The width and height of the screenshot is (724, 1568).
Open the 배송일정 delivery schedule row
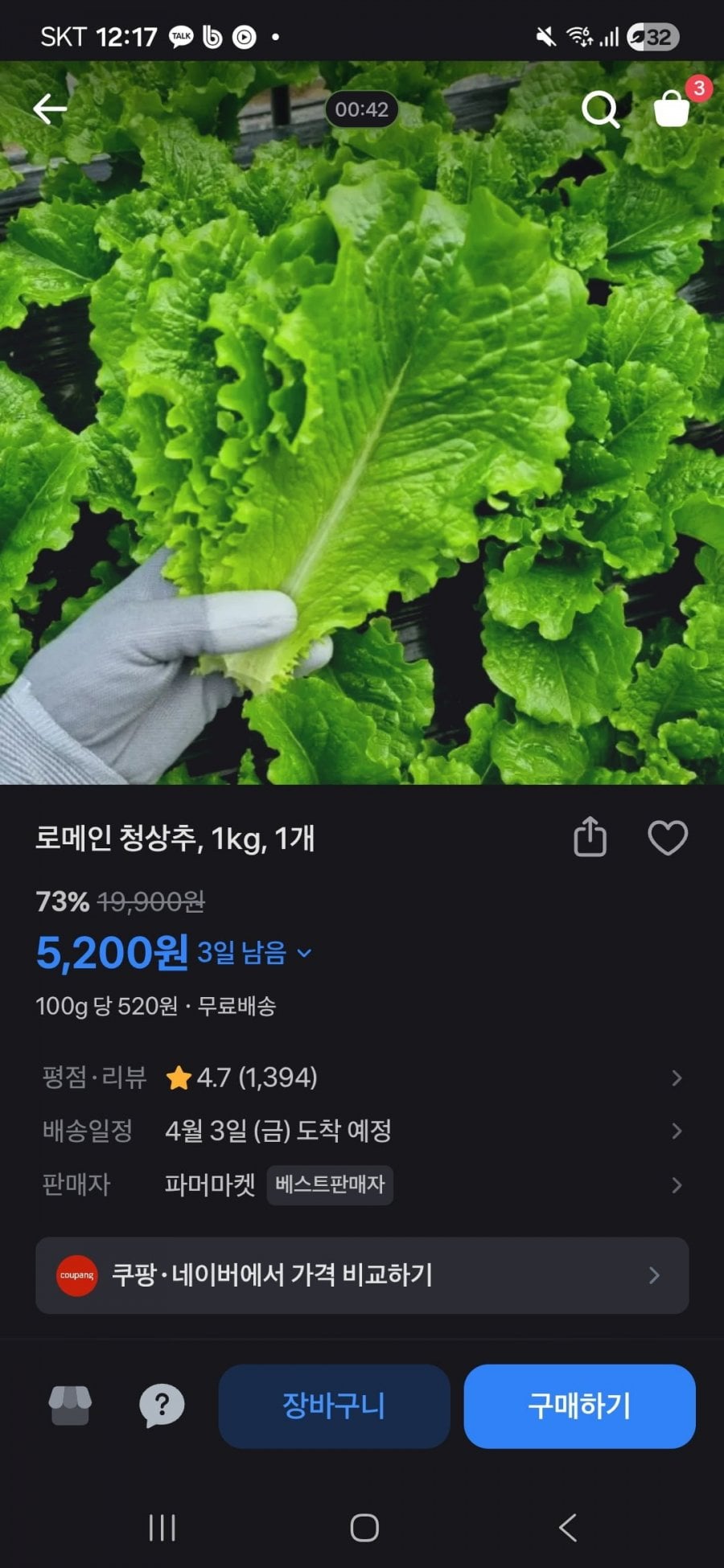(x=362, y=1131)
